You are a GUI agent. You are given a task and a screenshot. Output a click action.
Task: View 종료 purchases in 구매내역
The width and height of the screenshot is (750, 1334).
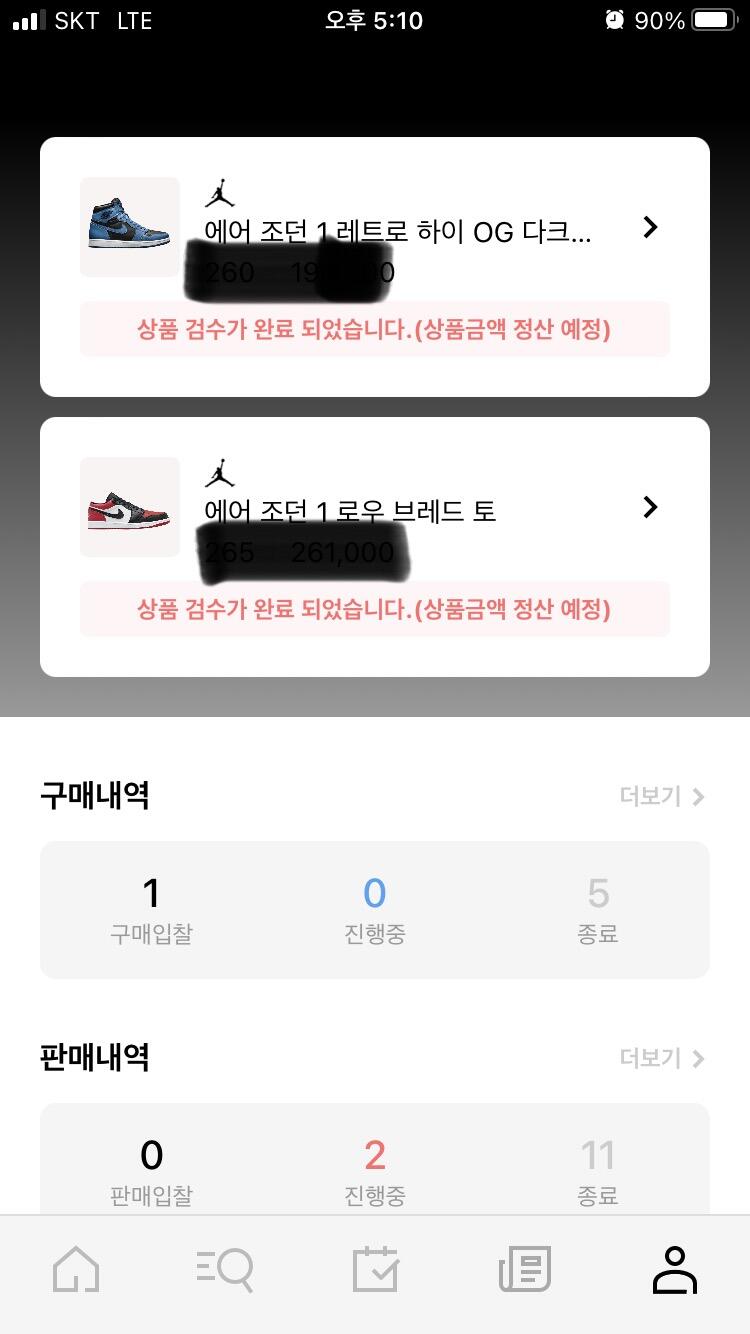click(x=598, y=910)
